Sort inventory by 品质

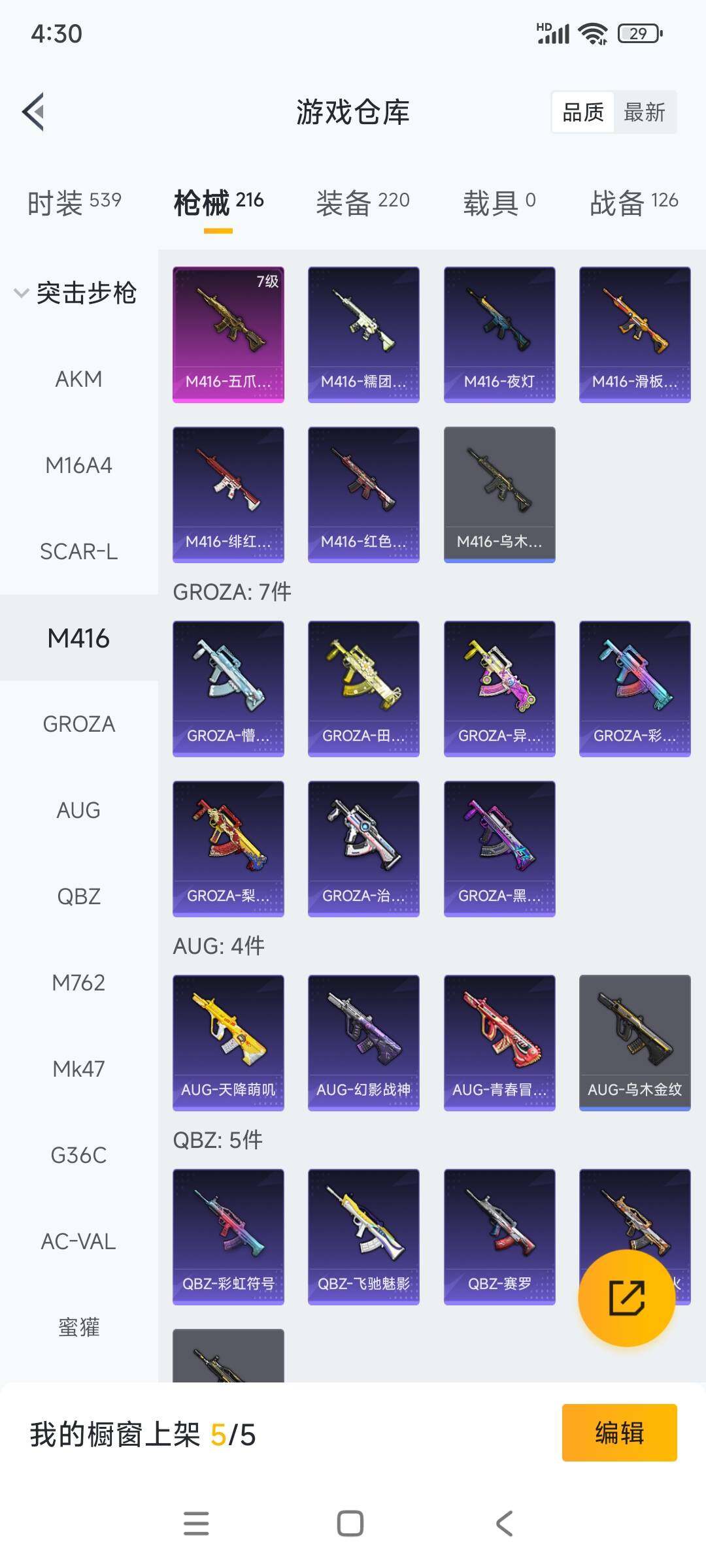pos(583,112)
